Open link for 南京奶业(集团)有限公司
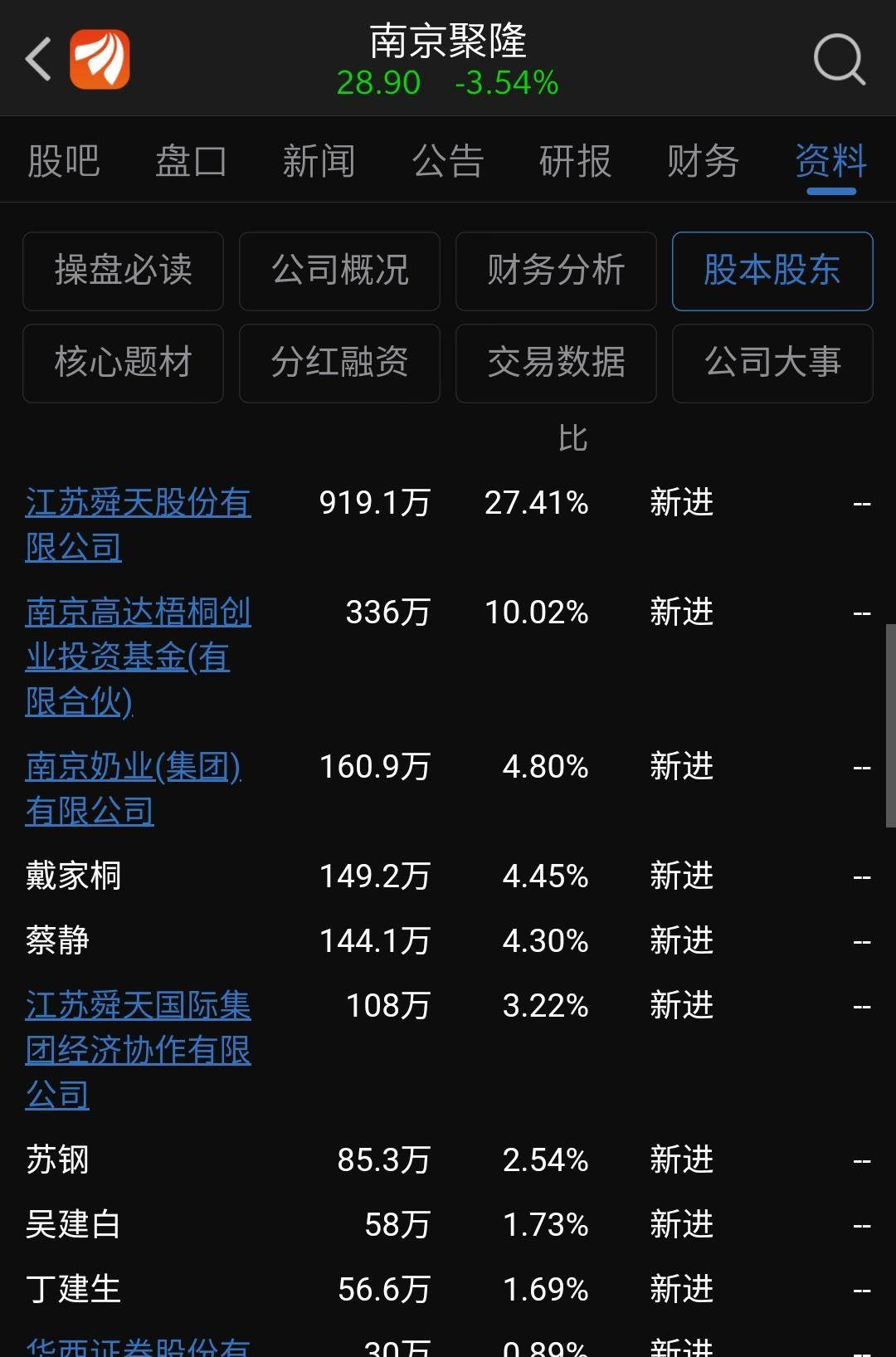The image size is (896, 1357). coord(133,788)
